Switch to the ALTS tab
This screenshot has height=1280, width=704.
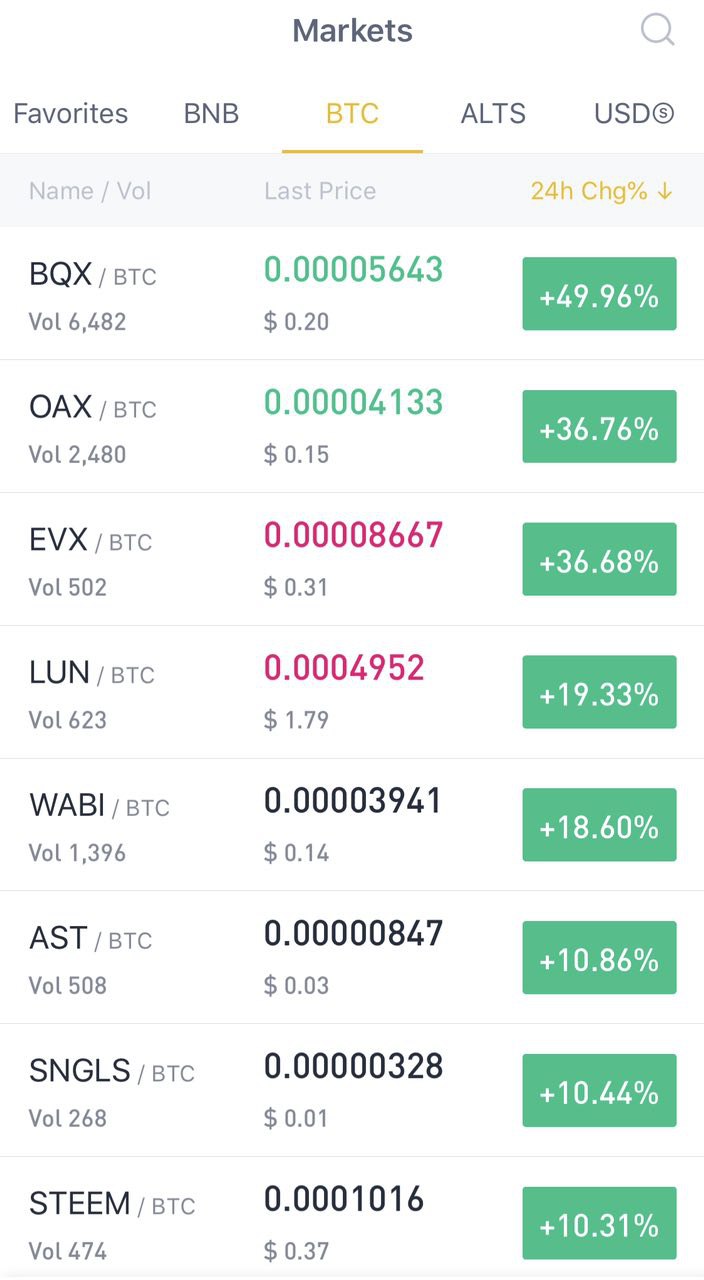pos(493,114)
